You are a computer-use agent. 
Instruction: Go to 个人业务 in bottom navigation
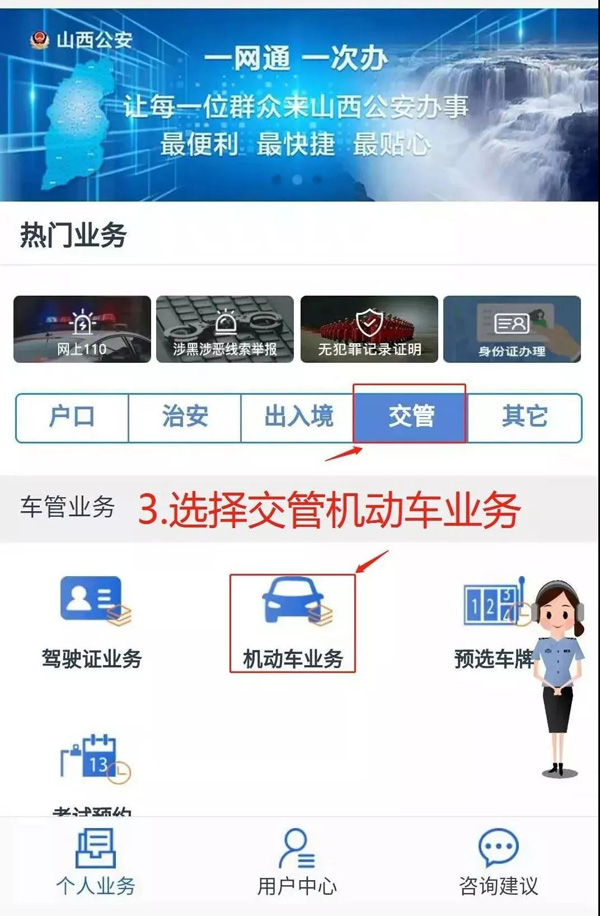[95, 862]
